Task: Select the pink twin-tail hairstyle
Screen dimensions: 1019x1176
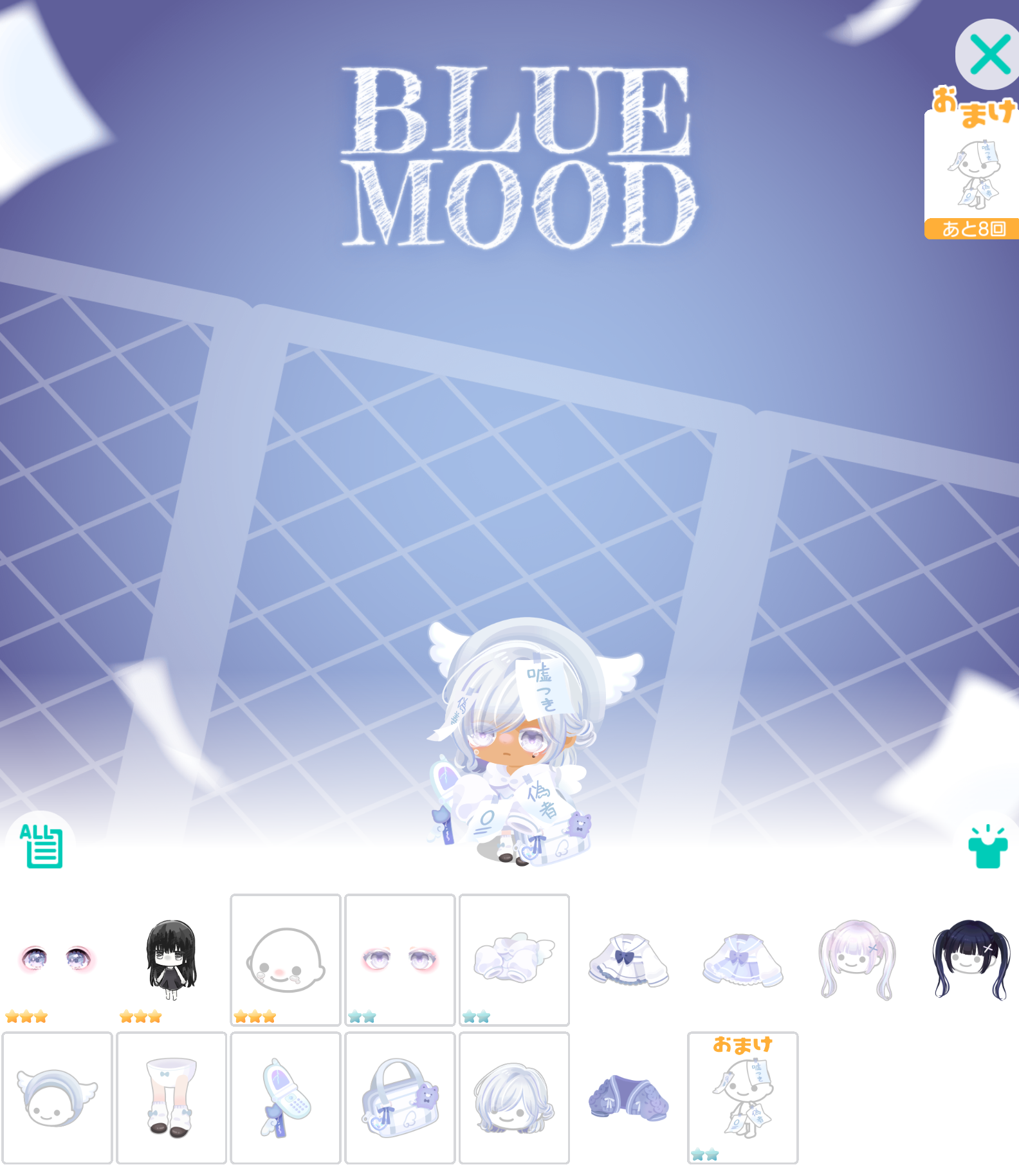Action: (x=857, y=959)
